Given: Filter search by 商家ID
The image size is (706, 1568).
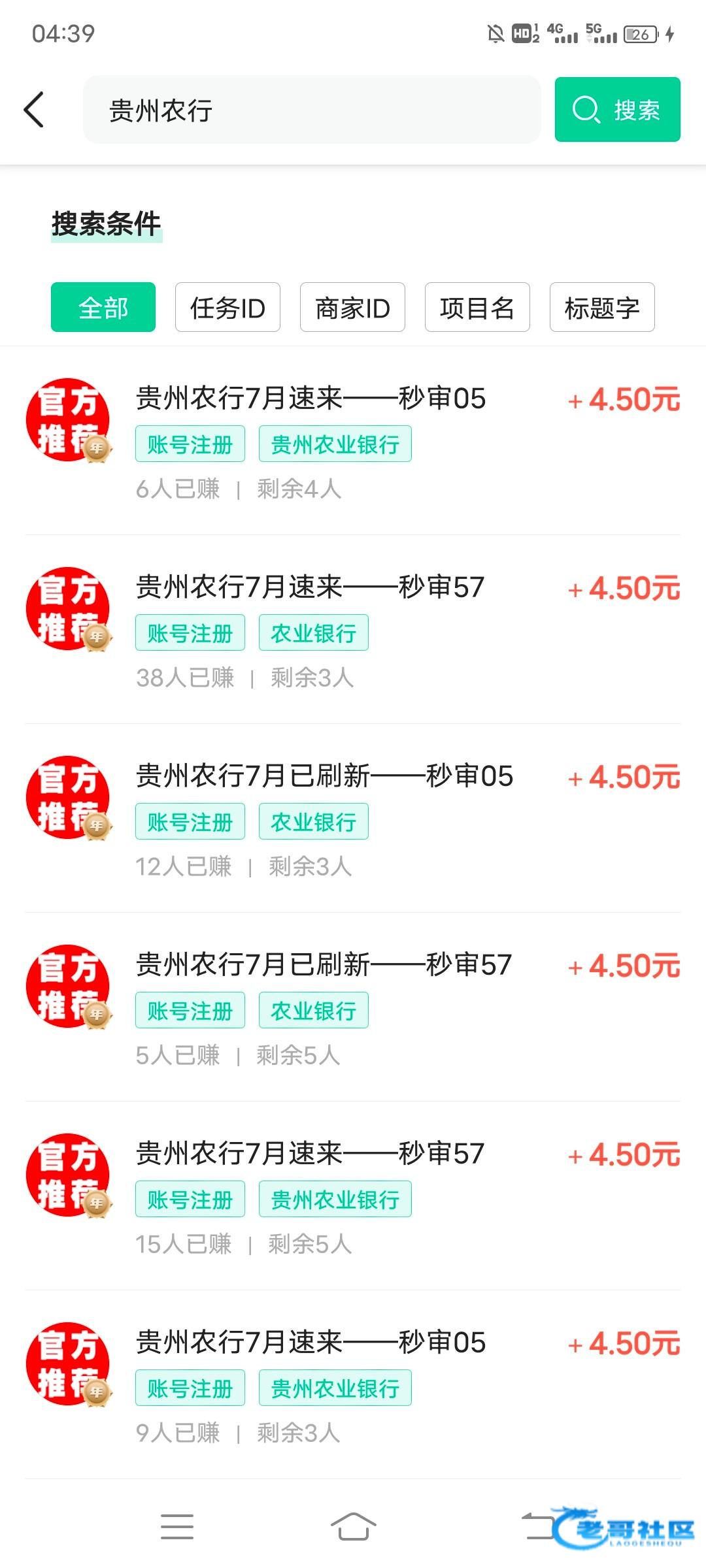Looking at the screenshot, I should 352,307.
